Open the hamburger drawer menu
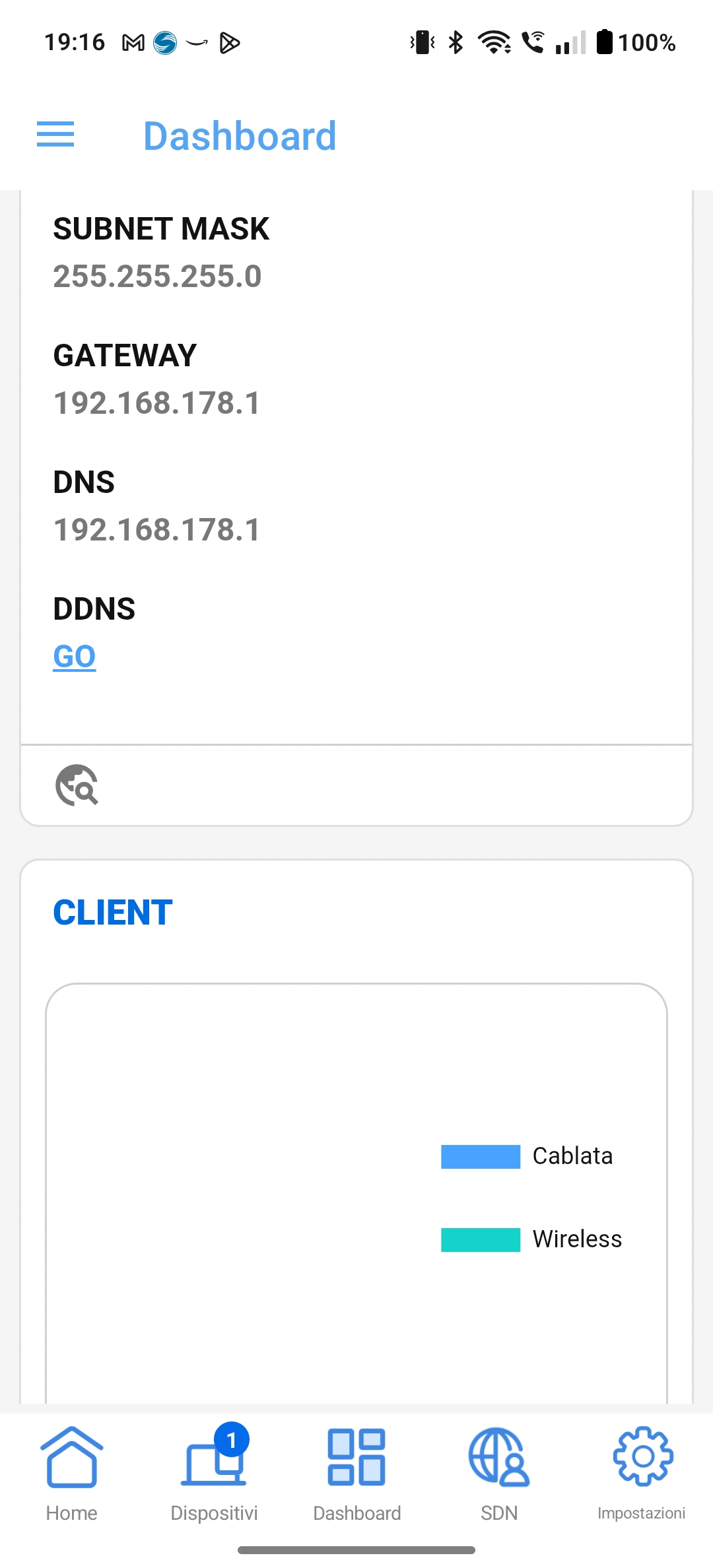Viewport: 713px width, 1568px height. click(x=55, y=135)
